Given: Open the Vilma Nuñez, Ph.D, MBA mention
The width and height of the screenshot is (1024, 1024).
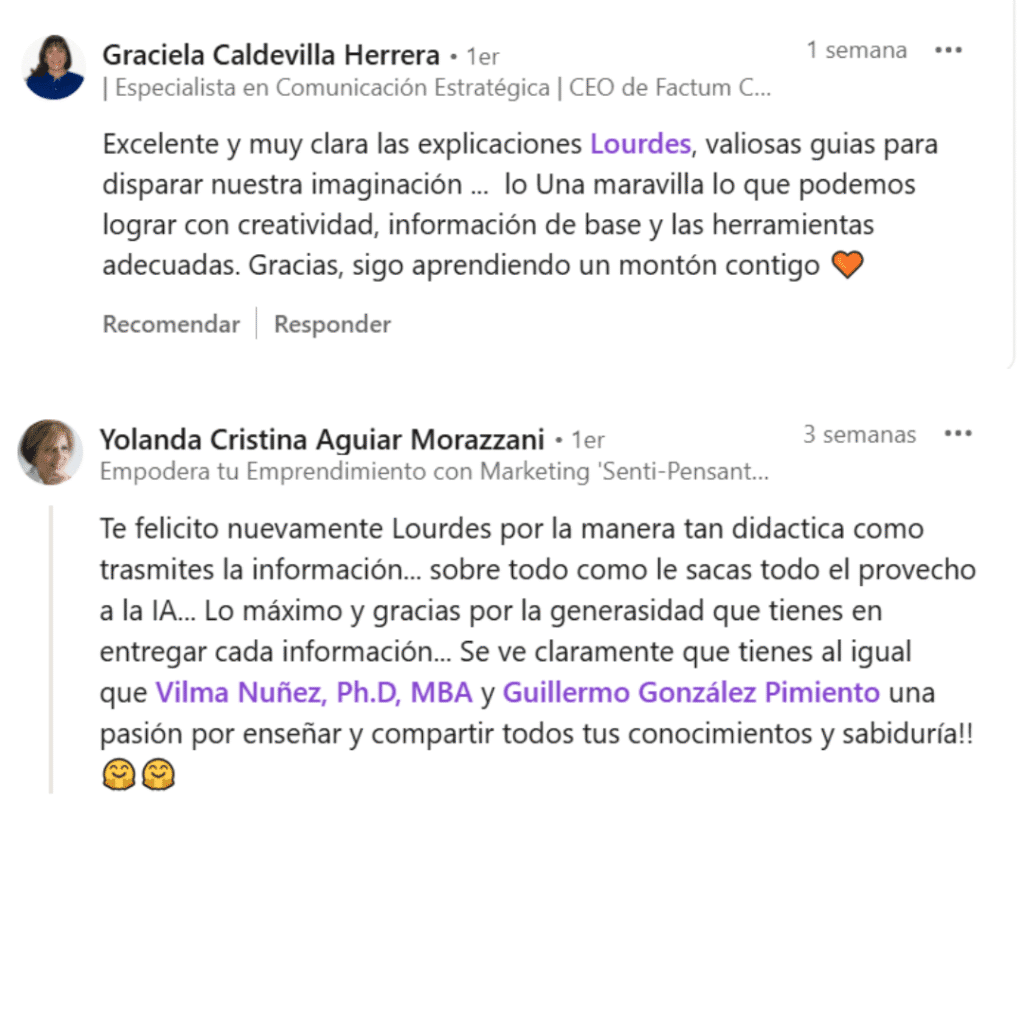Looking at the screenshot, I should 314,692.
